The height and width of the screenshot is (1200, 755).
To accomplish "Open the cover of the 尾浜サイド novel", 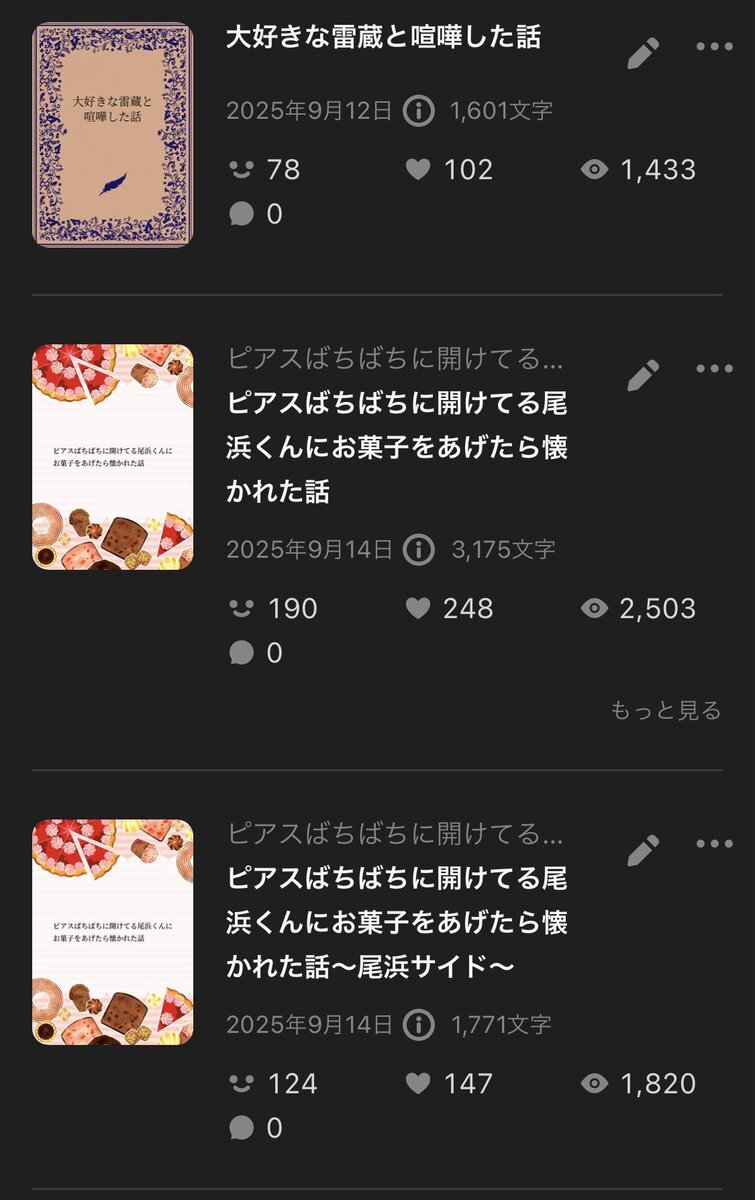I will click(113, 932).
